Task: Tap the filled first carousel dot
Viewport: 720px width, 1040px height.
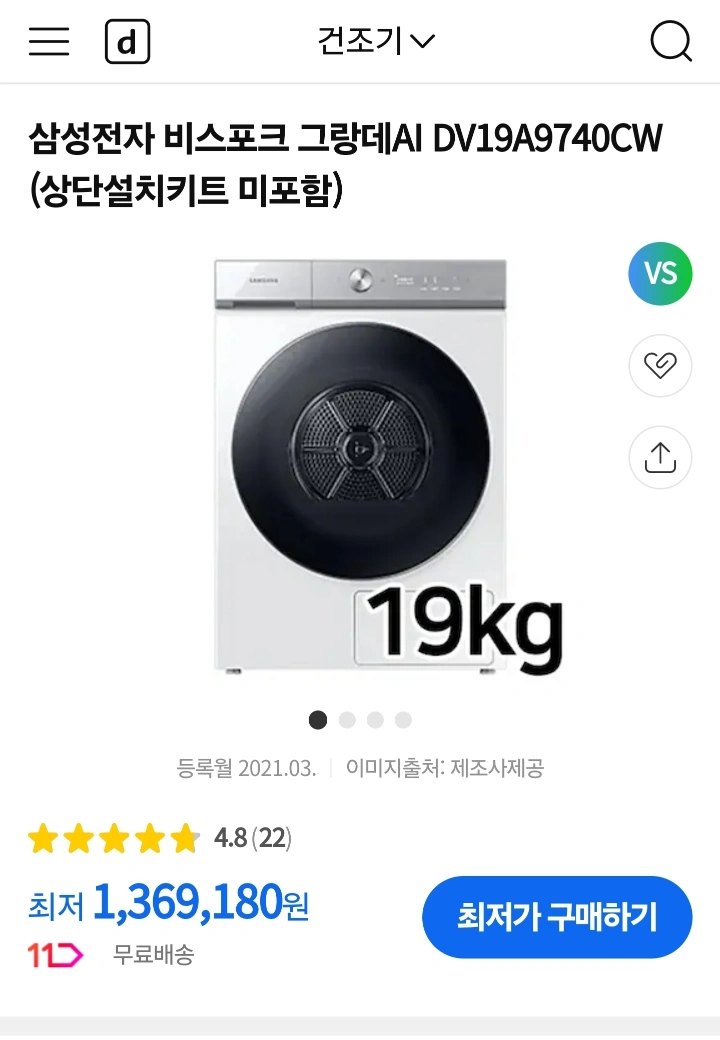Action: coord(318,719)
